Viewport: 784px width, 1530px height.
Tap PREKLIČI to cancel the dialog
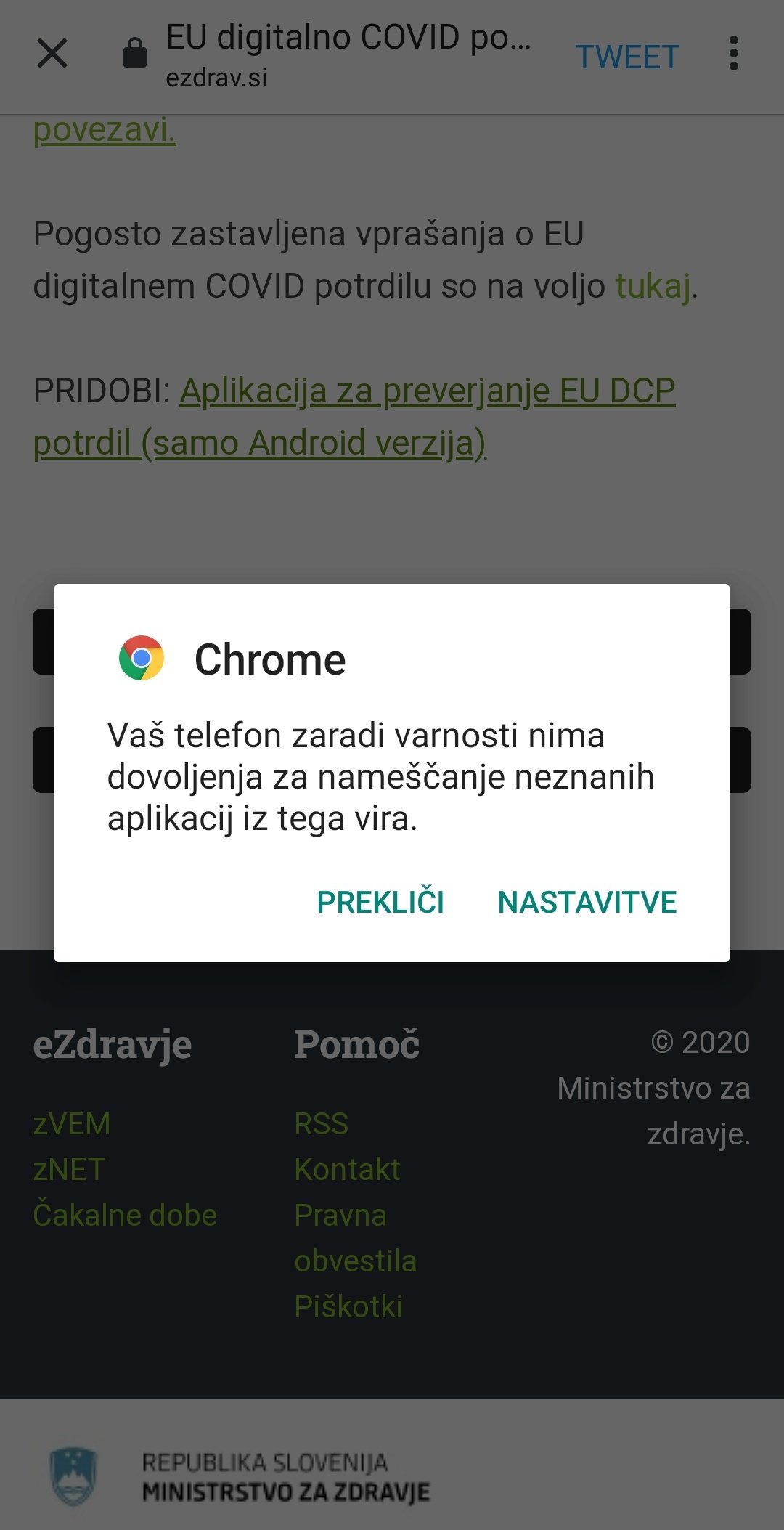(x=380, y=903)
